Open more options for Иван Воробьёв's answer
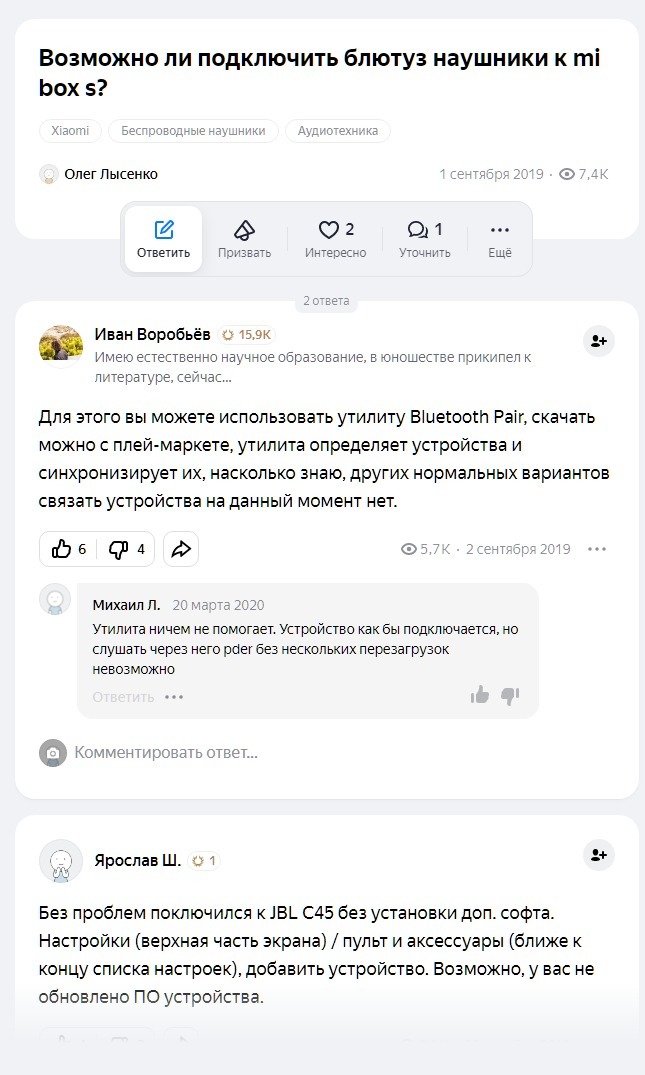This screenshot has height=1075, width=645. (597, 549)
